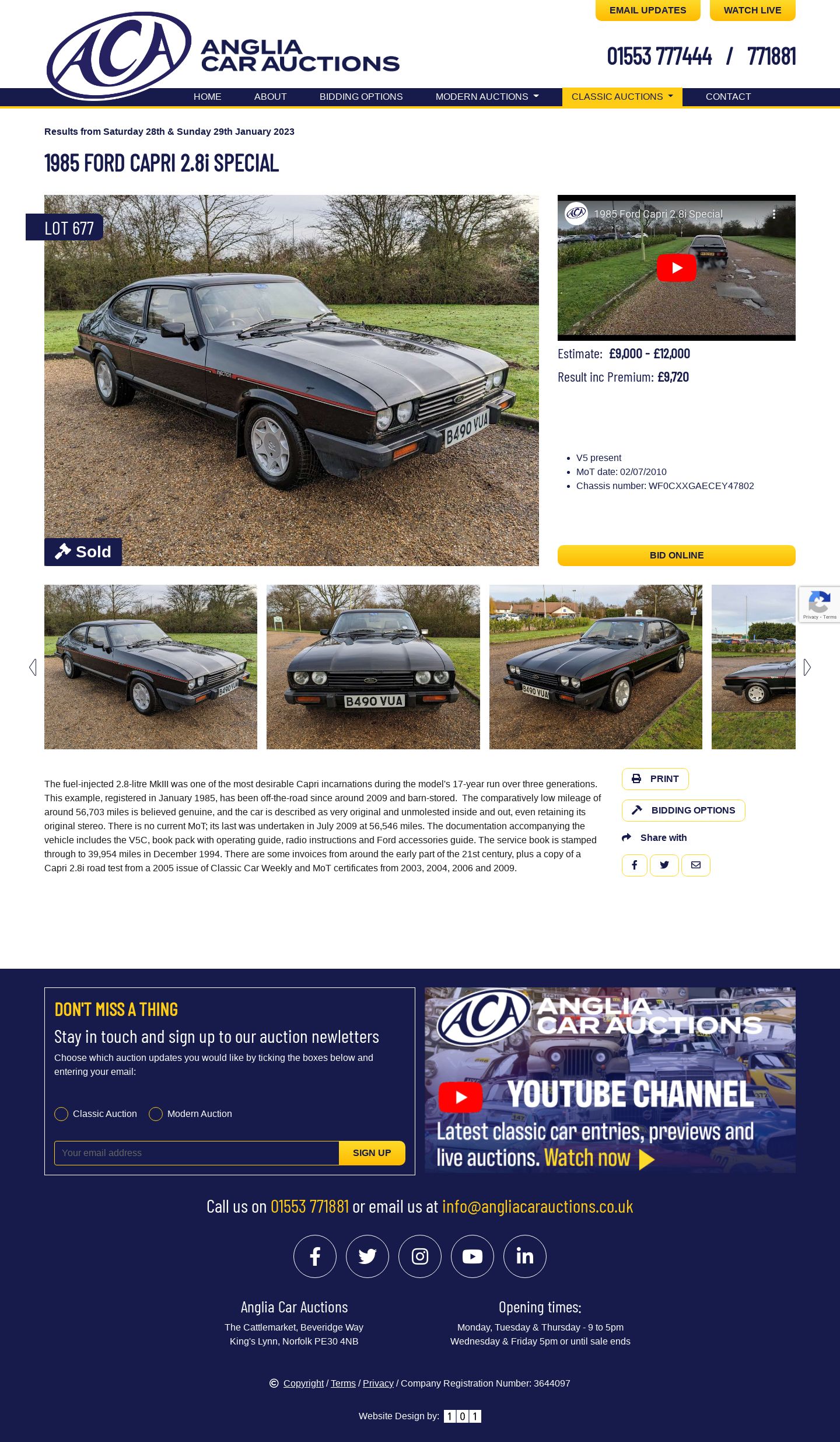Select the Modern Auction newsletter option
This screenshot has height=1442, width=840.
[x=156, y=1114]
